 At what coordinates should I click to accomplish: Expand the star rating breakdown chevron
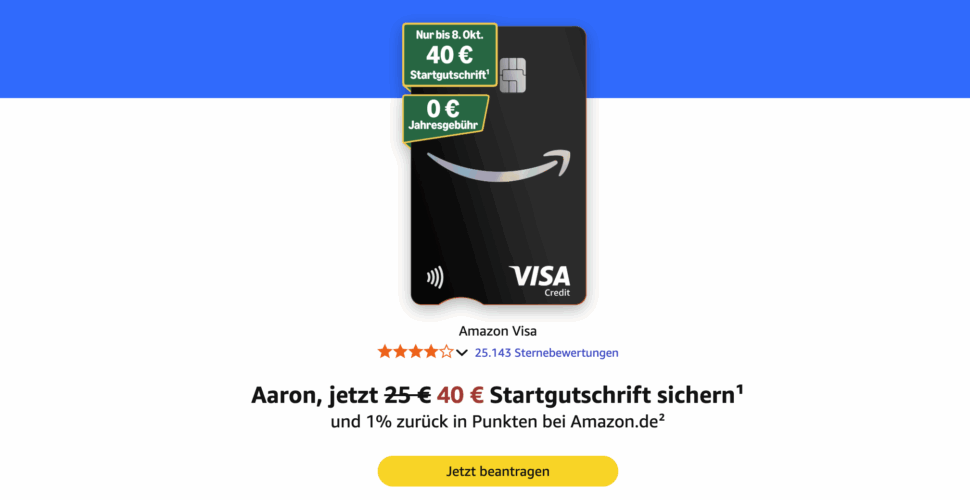tap(462, 353)
